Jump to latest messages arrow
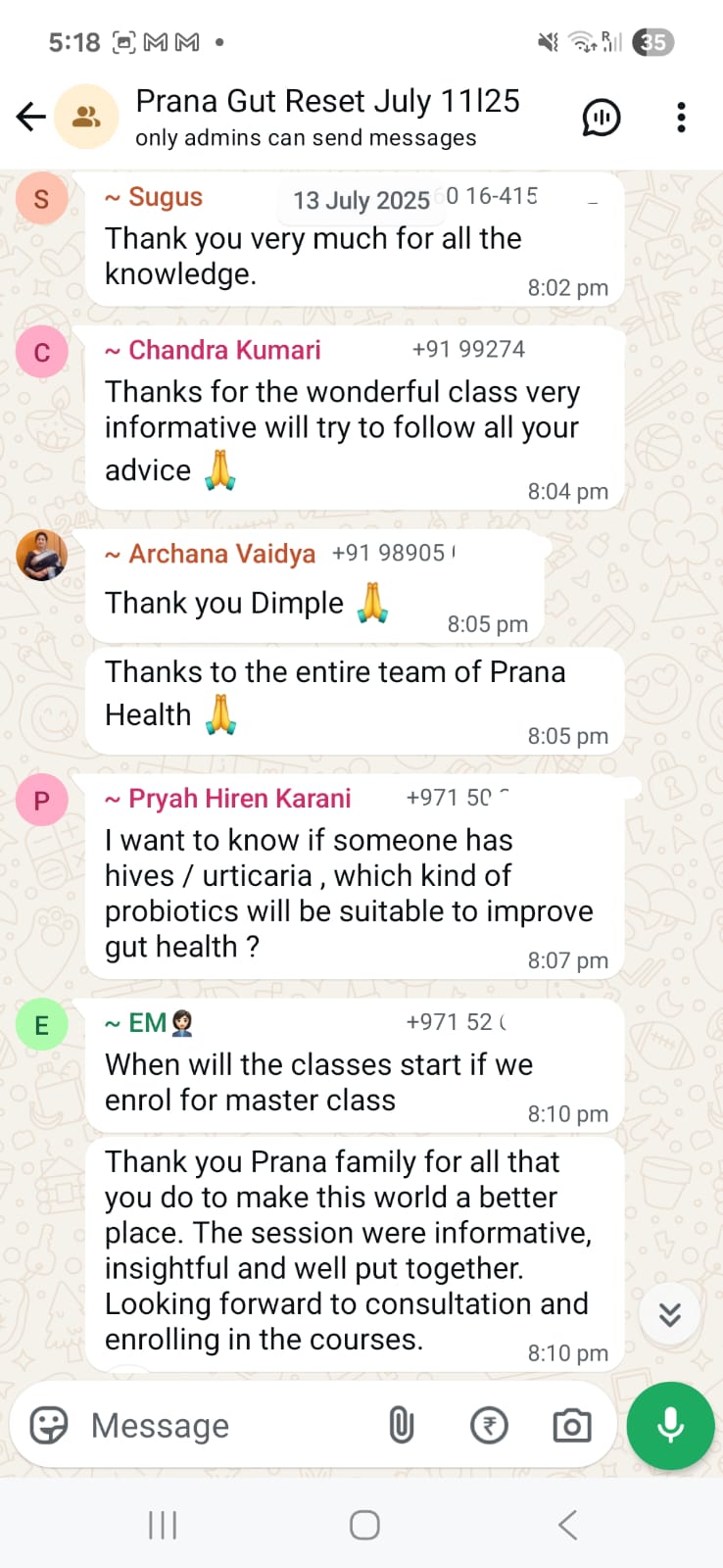The image size is (723, 1568). click(x=670, y=1314)
